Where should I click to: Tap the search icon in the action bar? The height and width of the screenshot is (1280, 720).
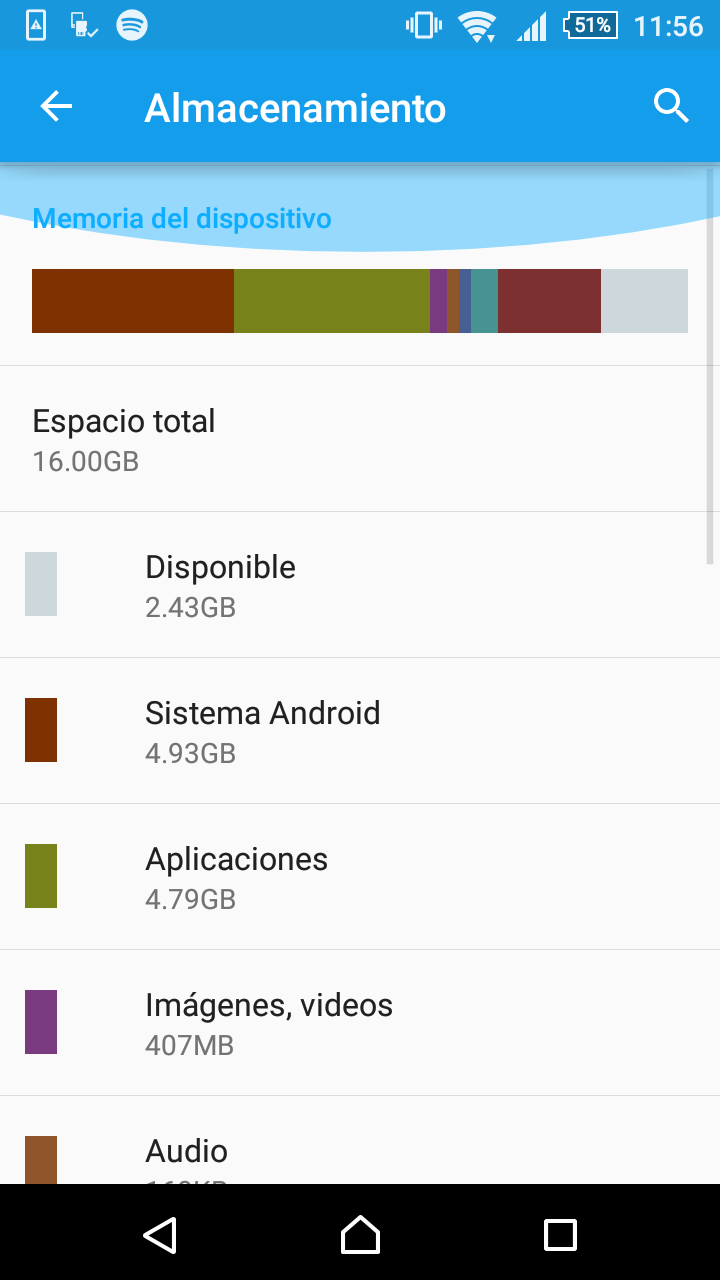pos(670,105)
